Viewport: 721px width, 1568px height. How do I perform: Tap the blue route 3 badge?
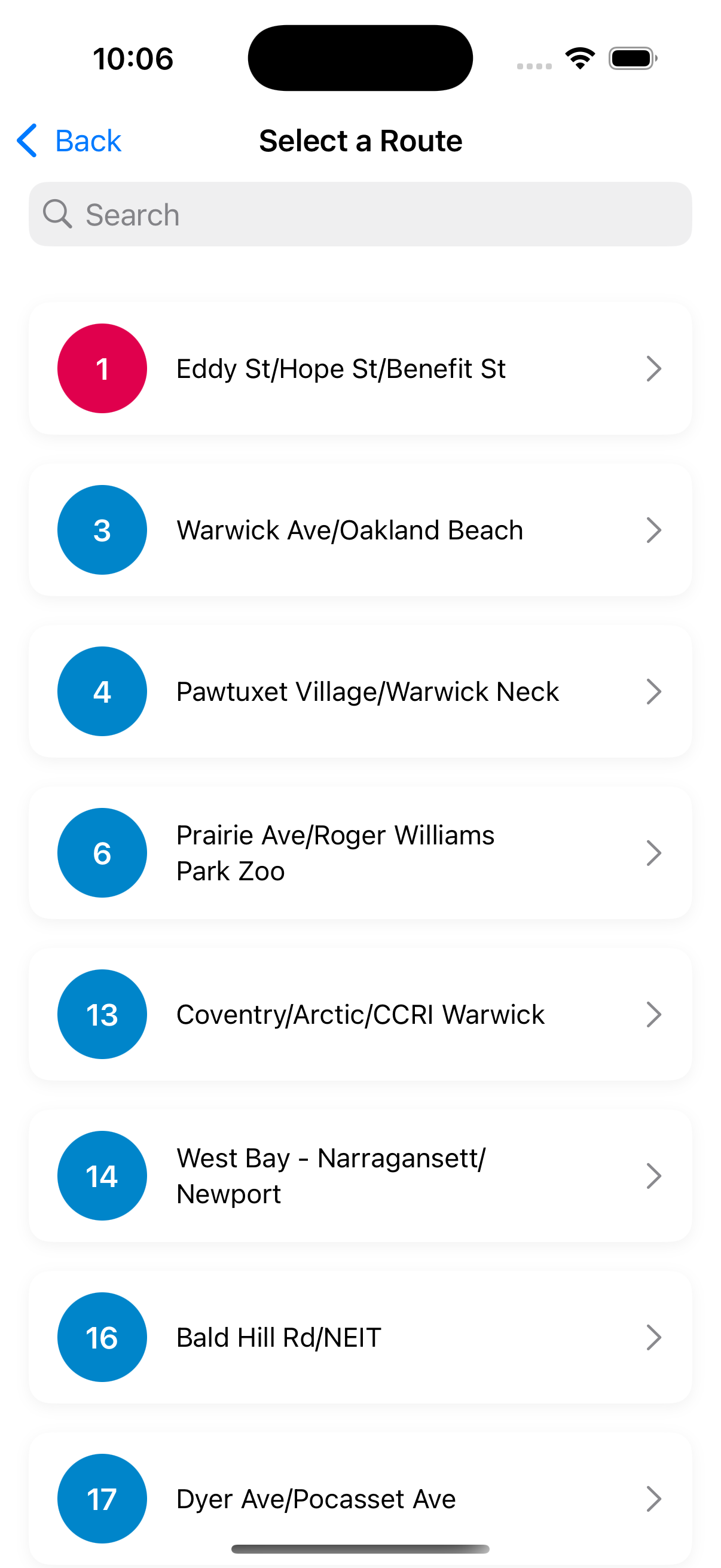click(102, 530)
